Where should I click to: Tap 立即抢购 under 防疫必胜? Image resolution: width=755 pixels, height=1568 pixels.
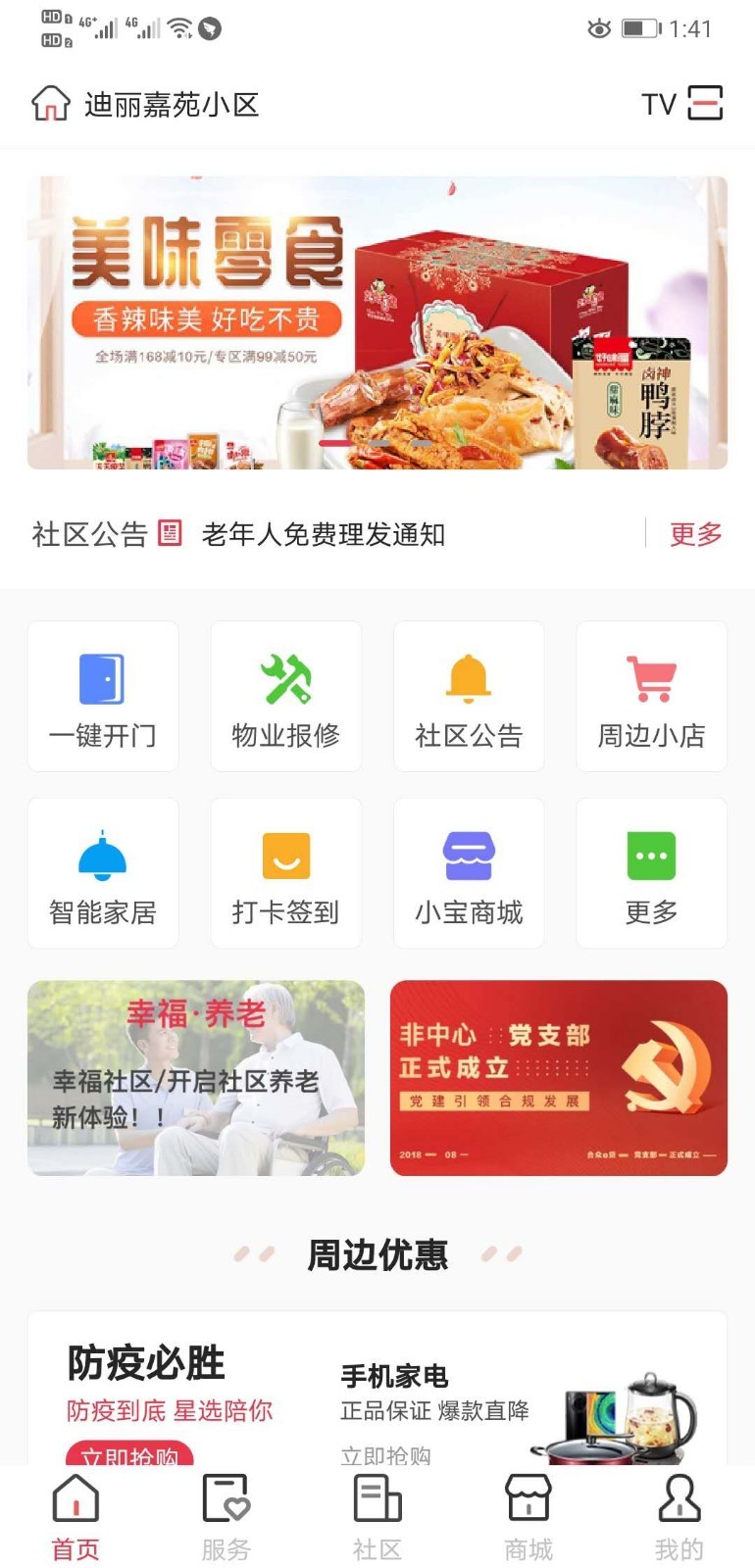129,1453
